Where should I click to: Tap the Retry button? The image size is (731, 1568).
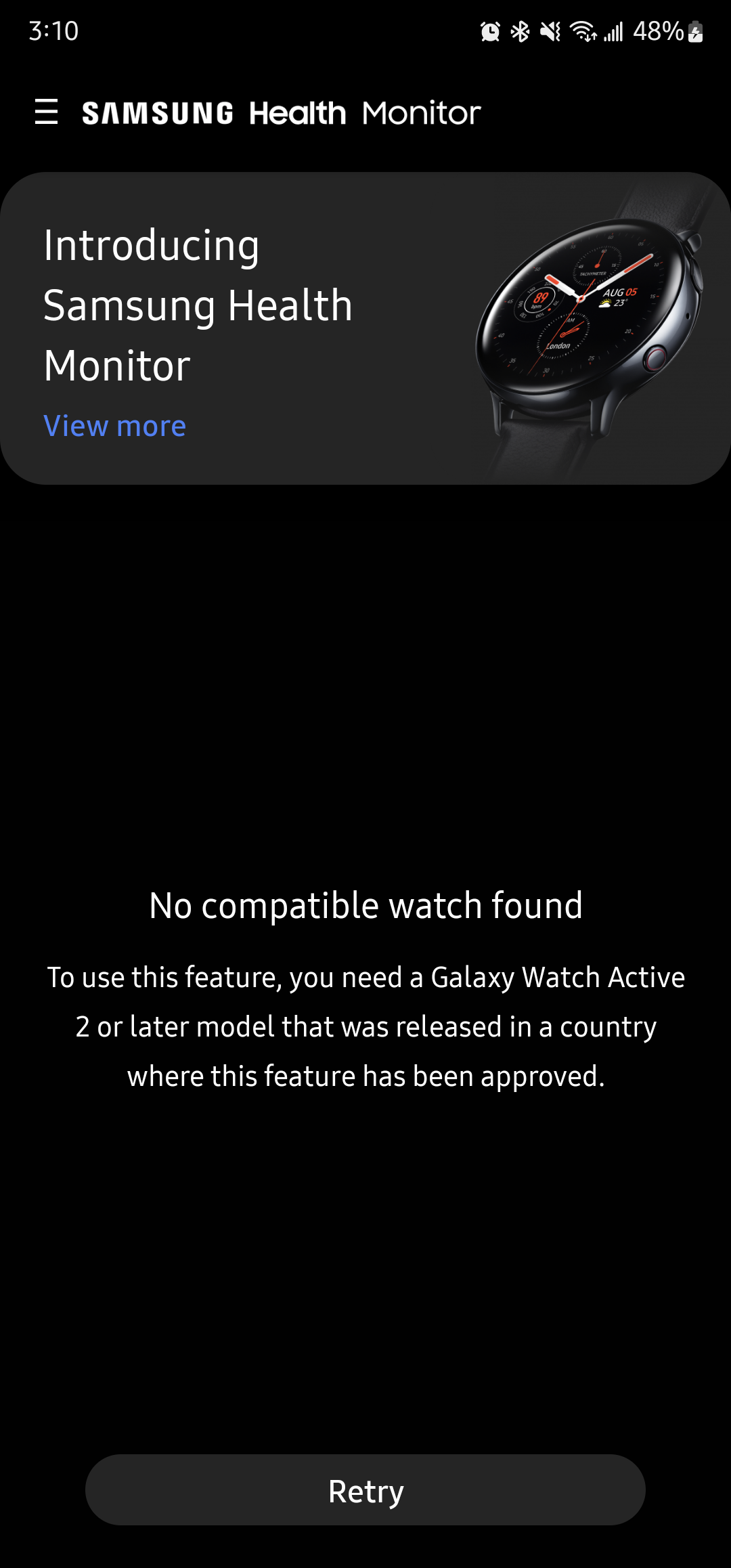pos(365,1490)
